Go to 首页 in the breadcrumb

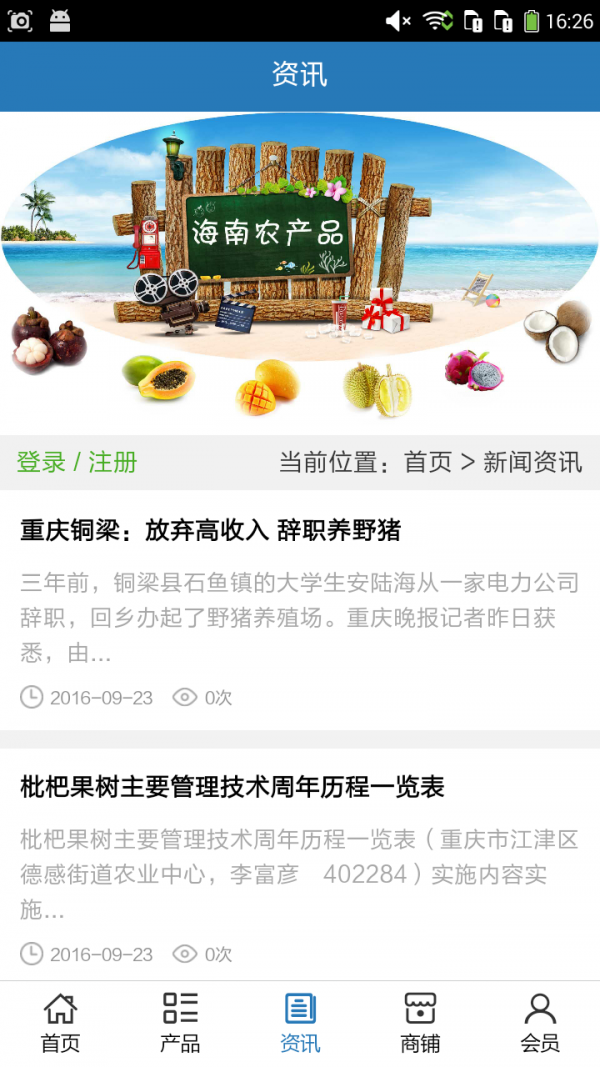point(428,462)
